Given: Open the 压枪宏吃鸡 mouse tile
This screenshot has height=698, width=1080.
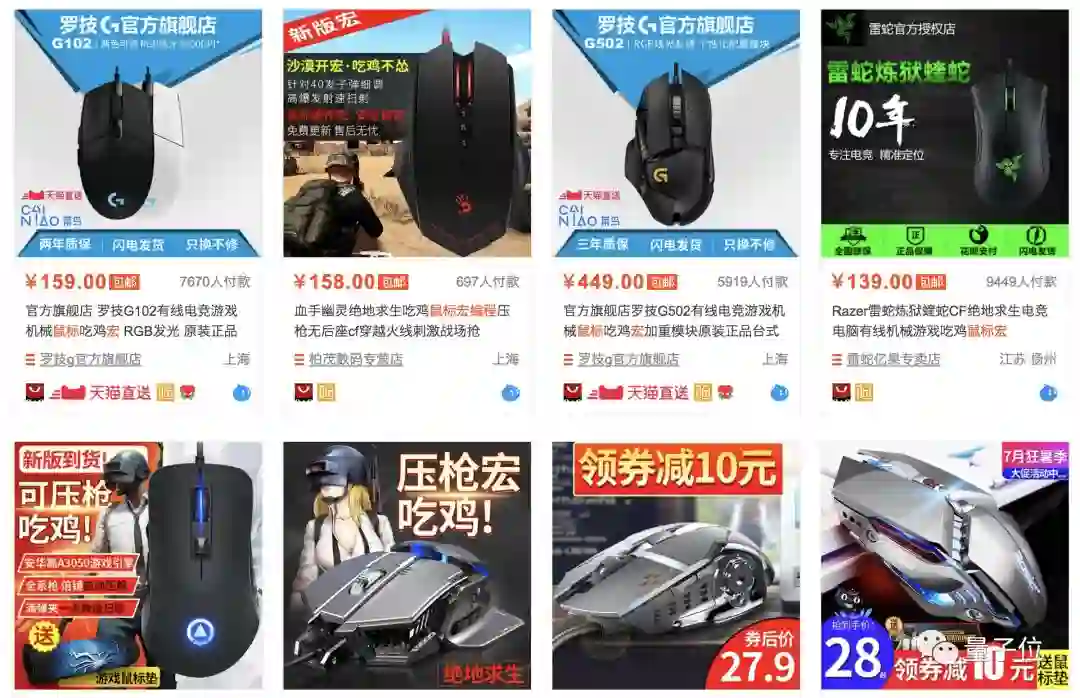Looking at the screenshot, I should pyautogui.click(x=406, y=566).
